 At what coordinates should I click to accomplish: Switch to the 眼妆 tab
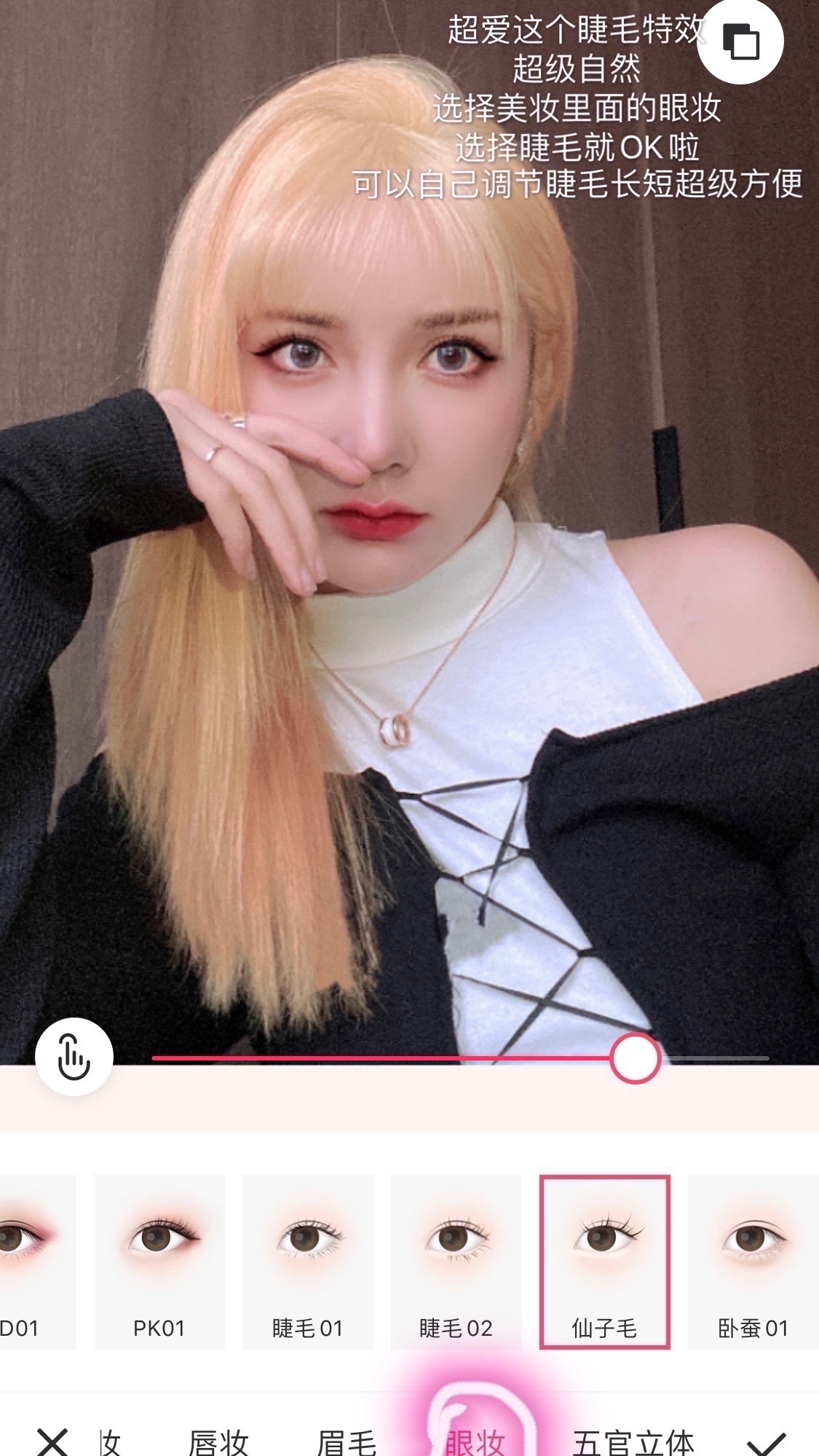pyautogui.click(x=475, y=1440)
